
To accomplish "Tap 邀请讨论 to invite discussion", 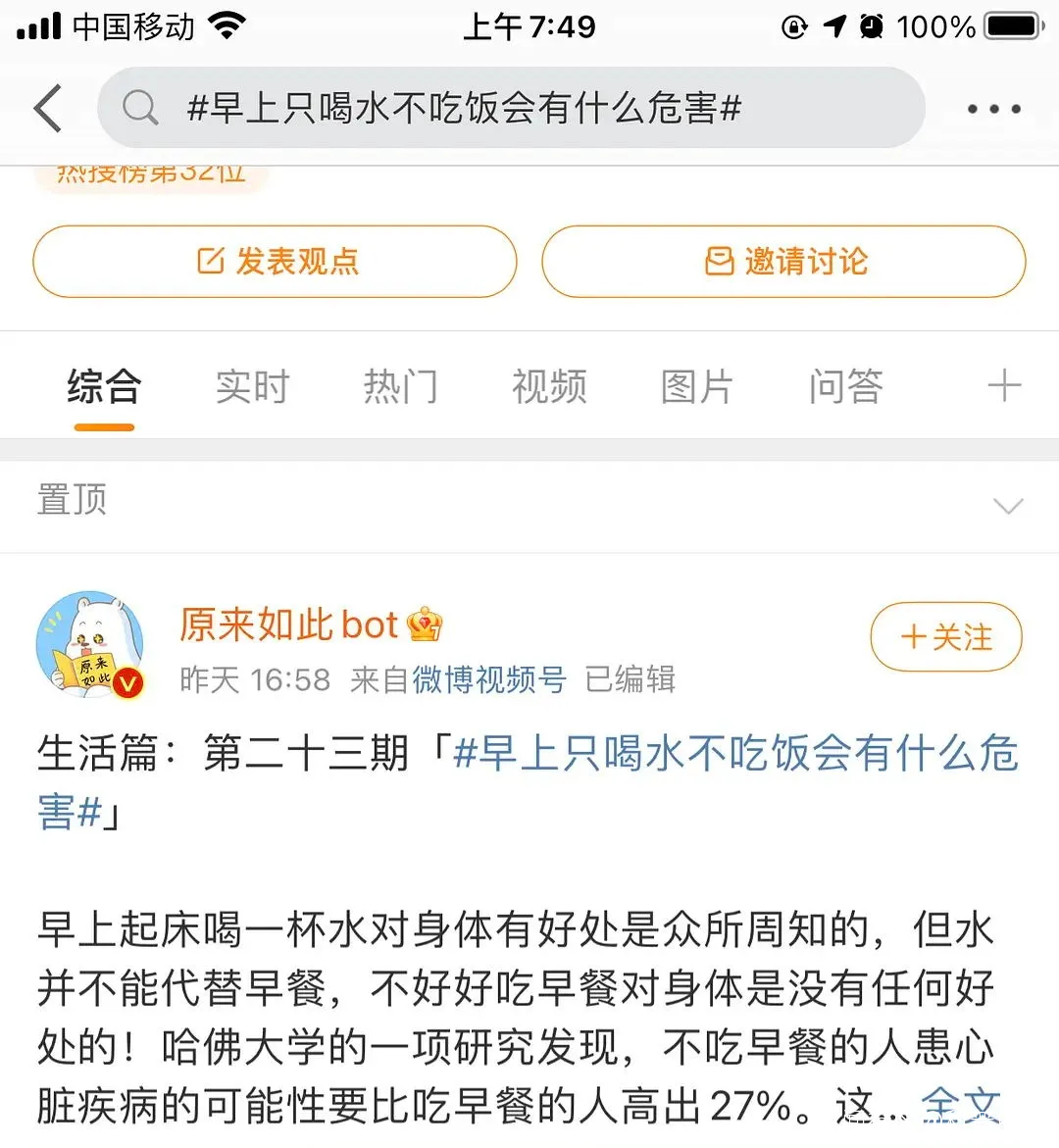I will pyautogui.click(x=783, y=262).
